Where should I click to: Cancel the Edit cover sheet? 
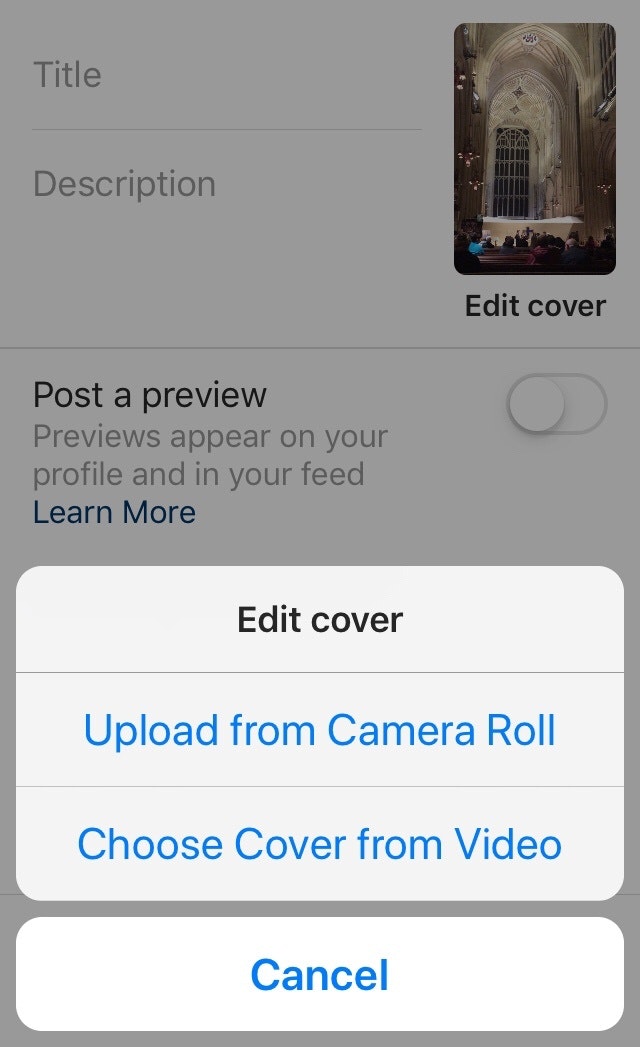[x=320, y=975]
